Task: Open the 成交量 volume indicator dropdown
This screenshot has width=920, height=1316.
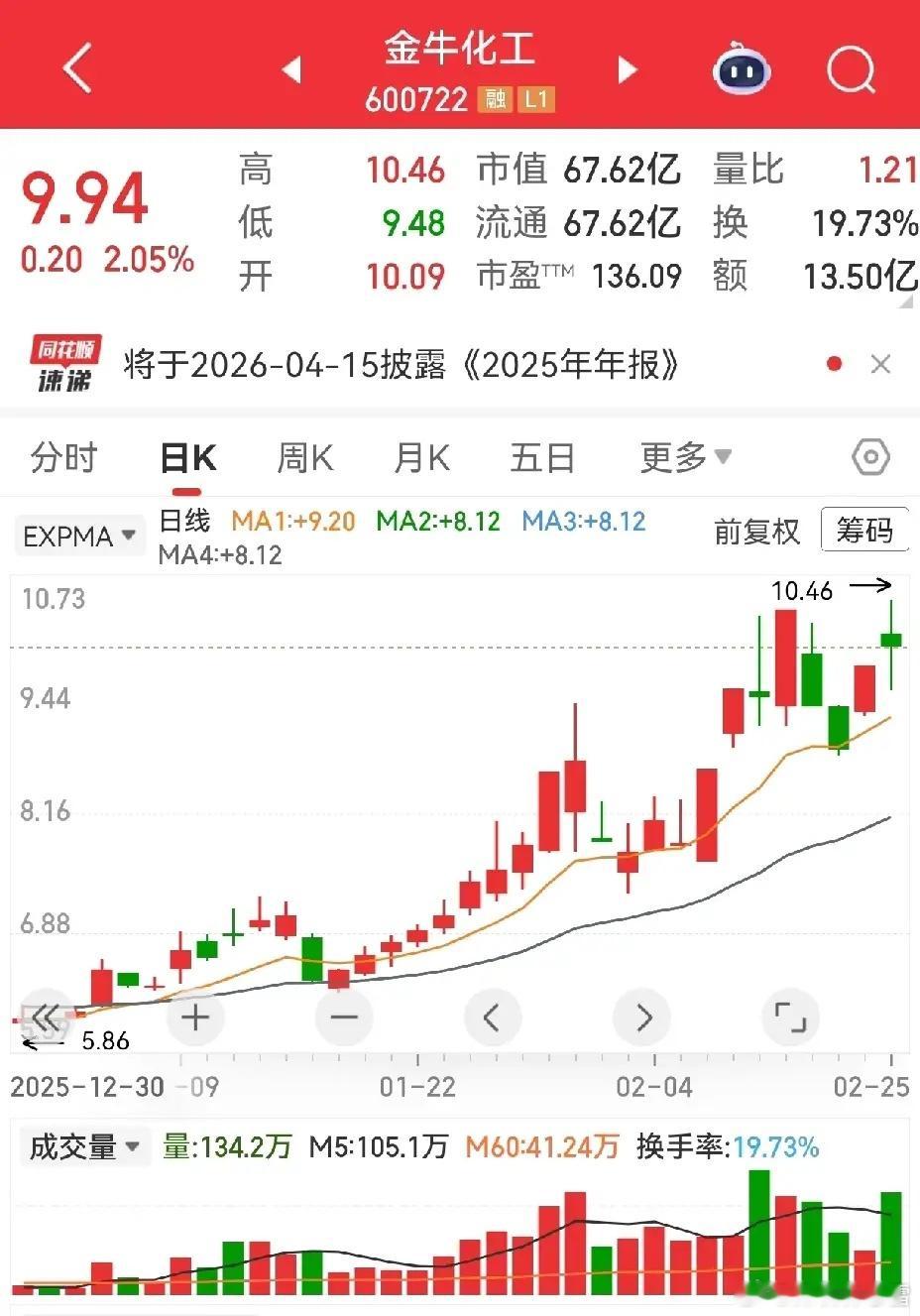Action: pyautogui.click(x=84, y=1146)
